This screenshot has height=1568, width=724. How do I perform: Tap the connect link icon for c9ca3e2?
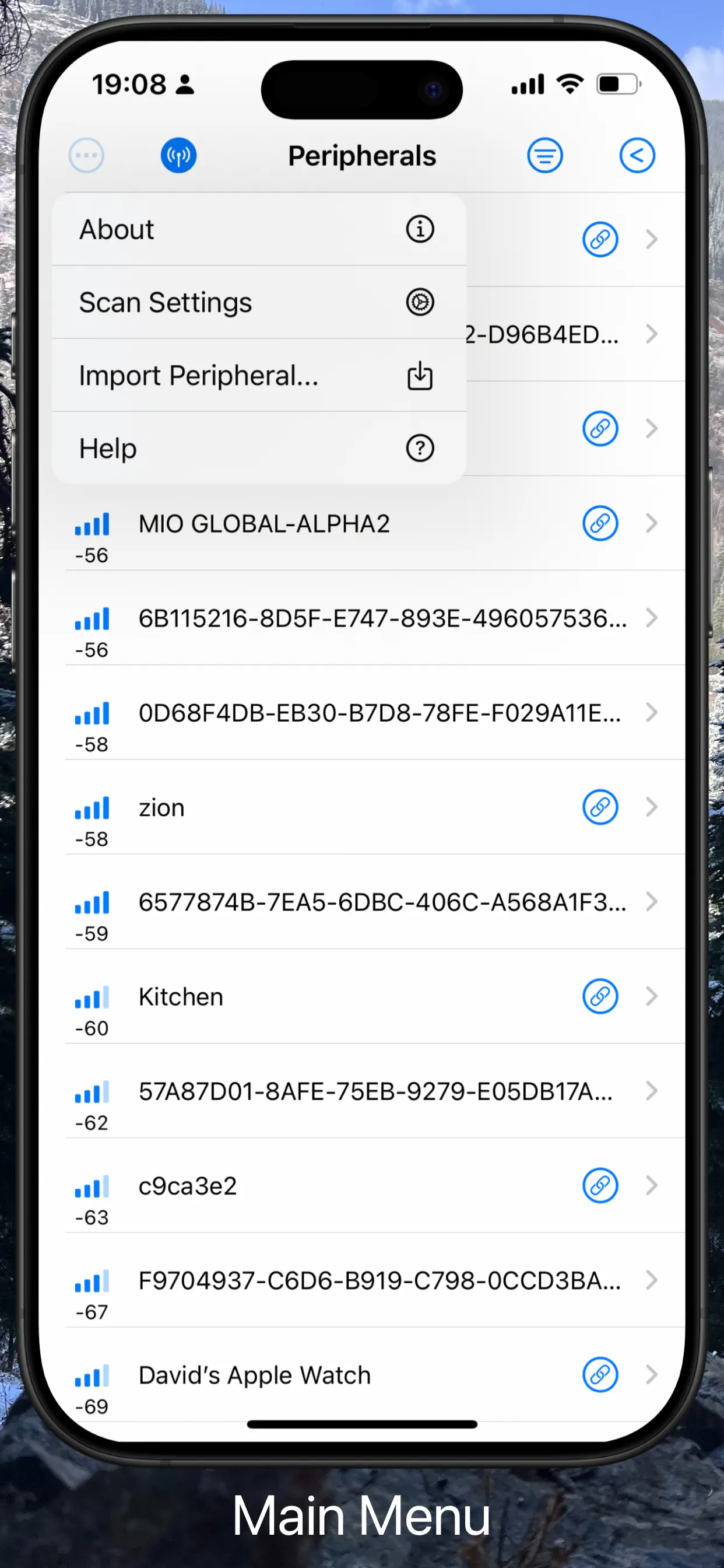point(599,1185)
